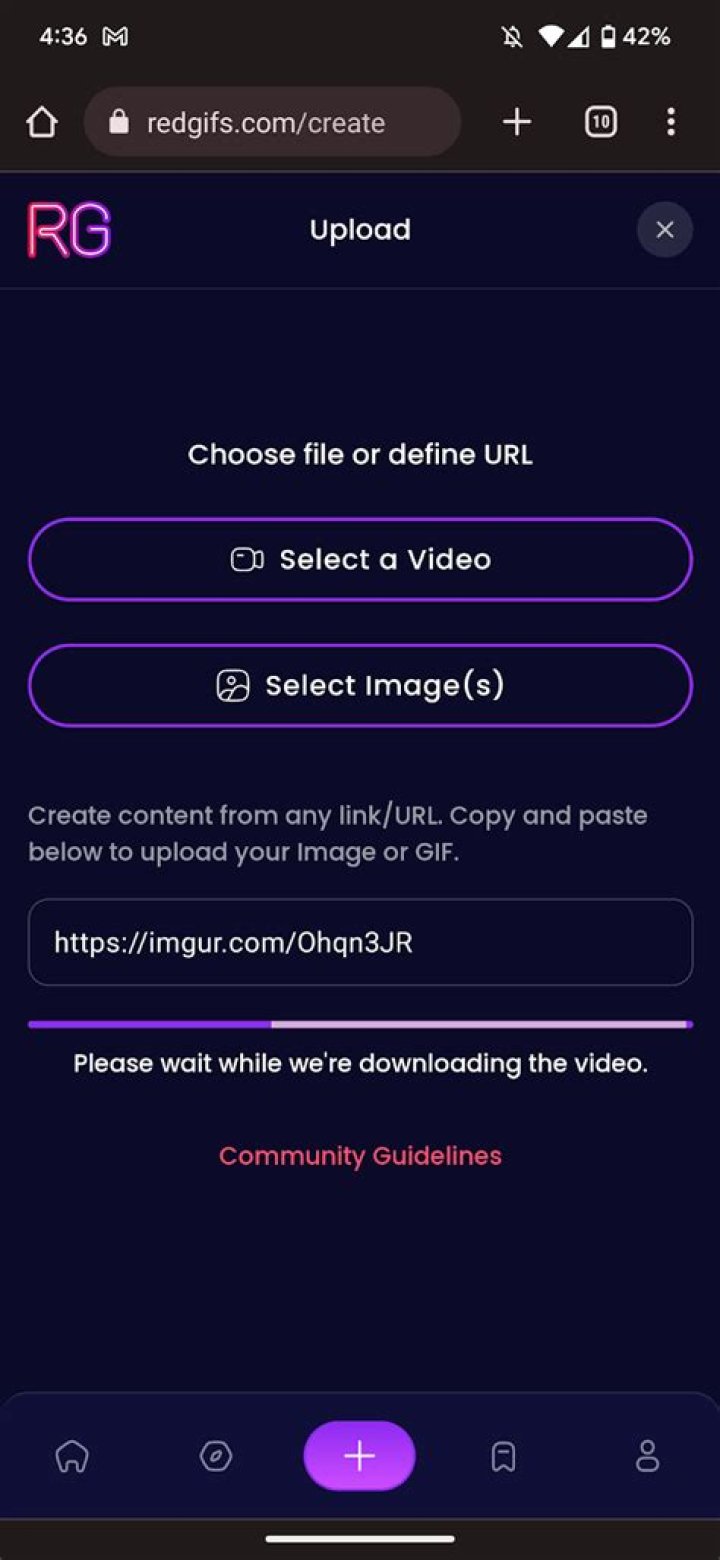Open the explore compass tab
Image resolution: width=720 pixels, height=1560 pixels.
point(216,1456)
